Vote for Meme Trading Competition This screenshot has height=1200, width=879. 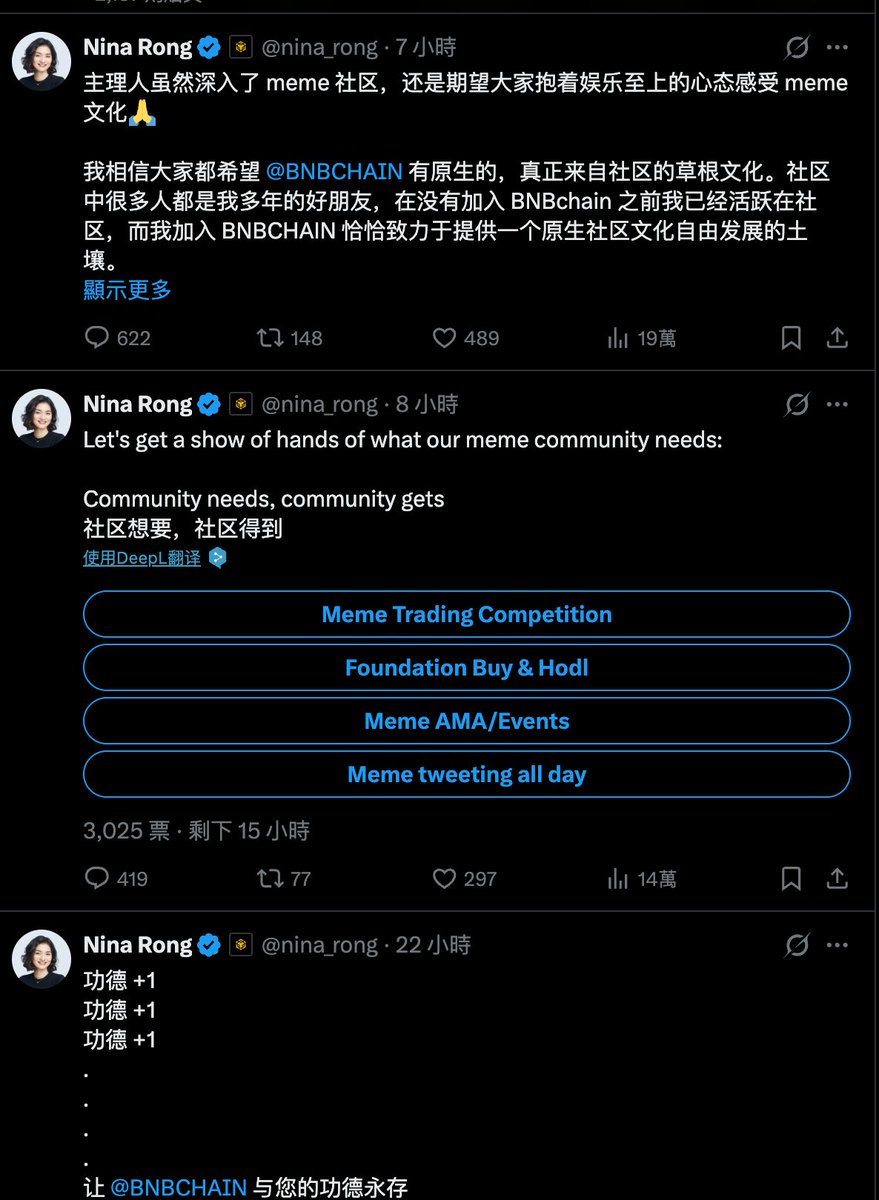466,615
